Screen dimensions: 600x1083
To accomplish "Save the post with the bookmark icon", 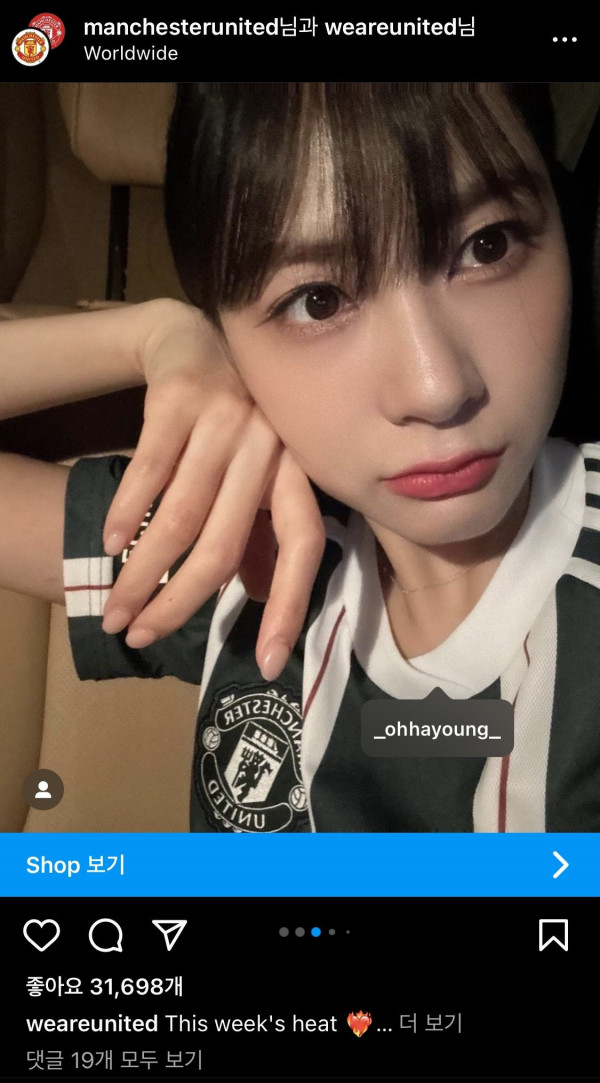I will pos(553,935).
